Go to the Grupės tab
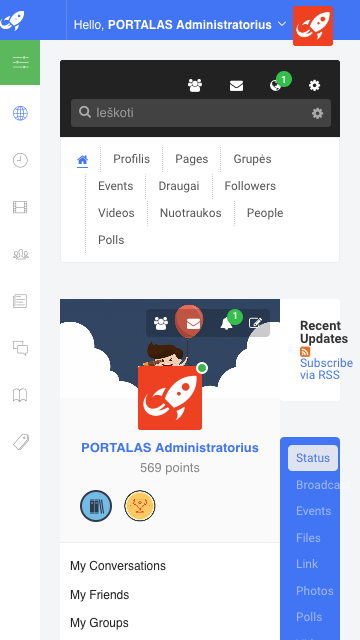The width and height of the screenshot is (360, 640). pyautogui.click(x=252, y=159)
